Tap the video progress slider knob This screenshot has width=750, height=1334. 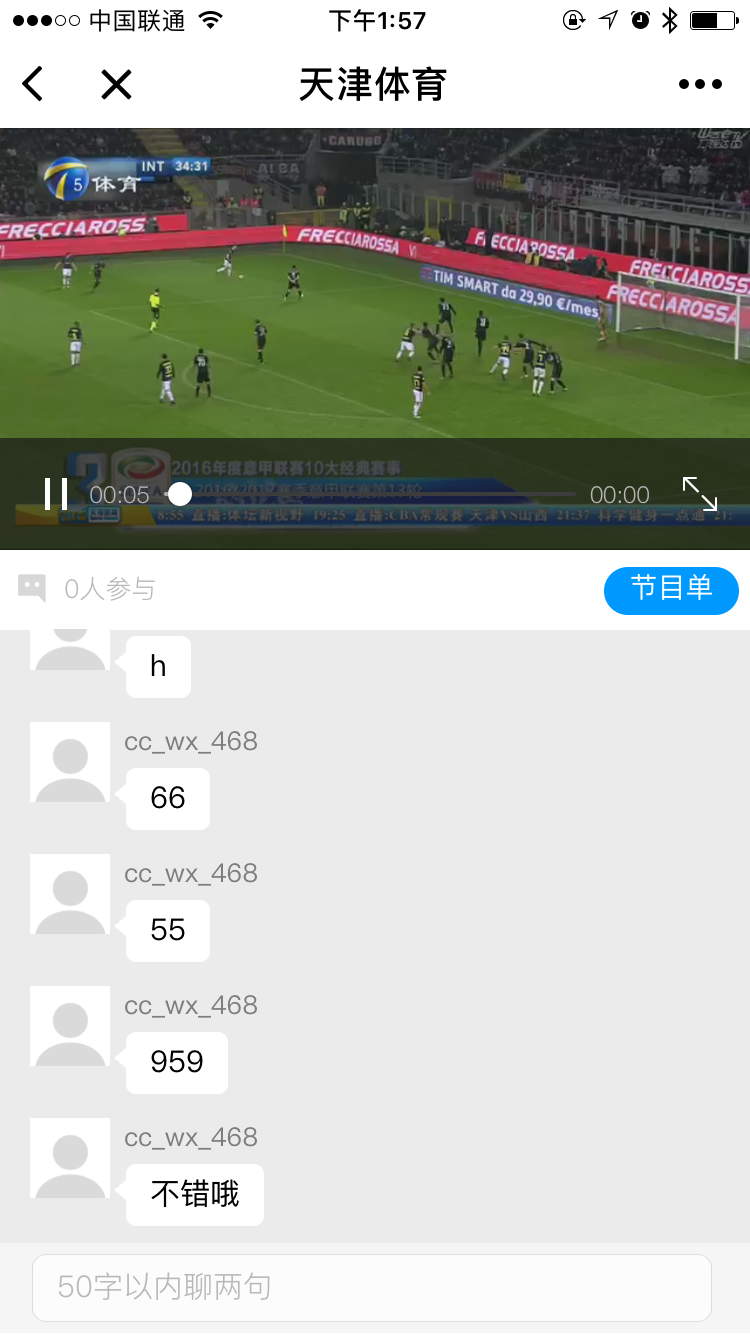click(180, 494)
